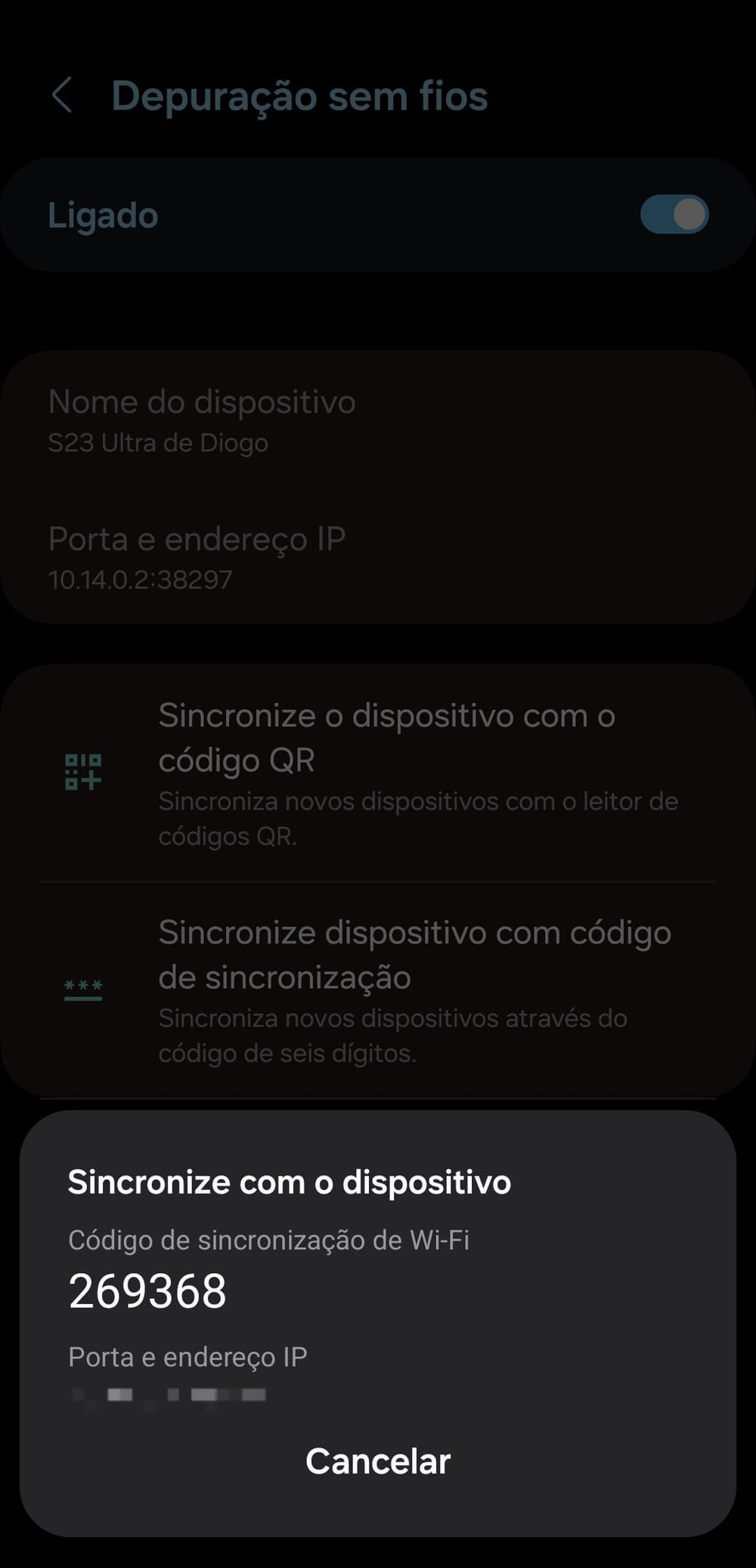Open pairing with six-digit sync code
Image resolution: width=756 pixels, height=1568 pixels.
[378, 990]
